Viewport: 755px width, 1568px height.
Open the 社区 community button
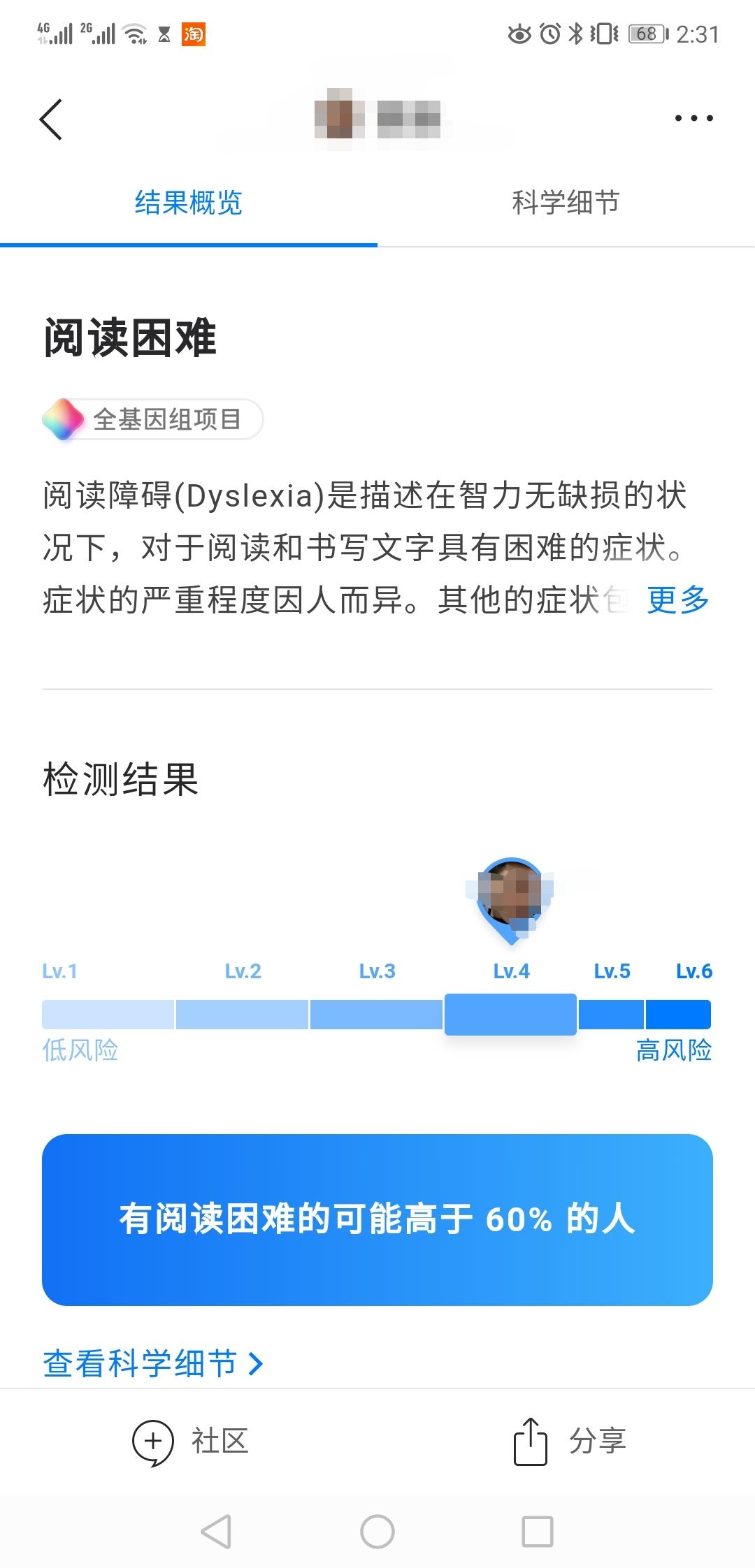[x=190, y=1441]
